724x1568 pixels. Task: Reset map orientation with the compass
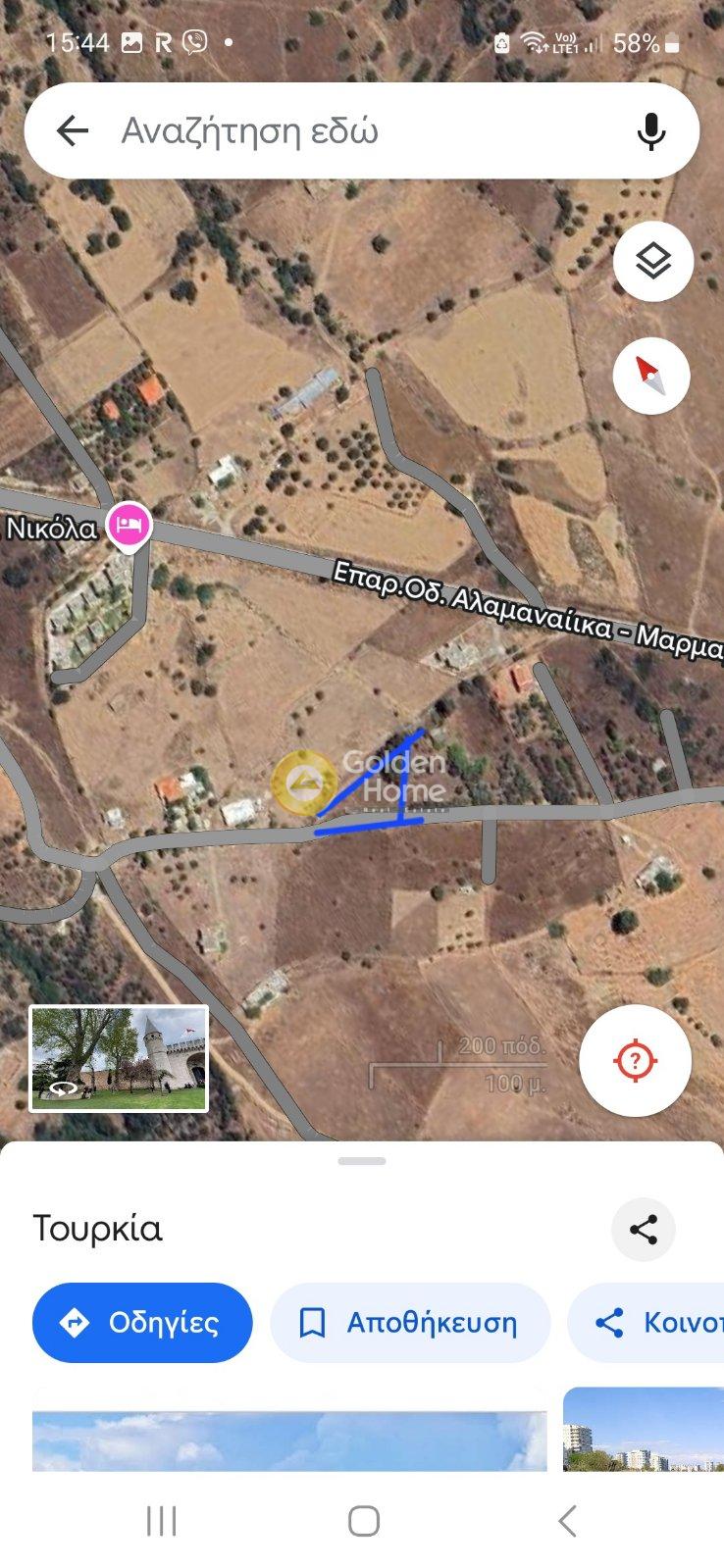coord(650,376)
